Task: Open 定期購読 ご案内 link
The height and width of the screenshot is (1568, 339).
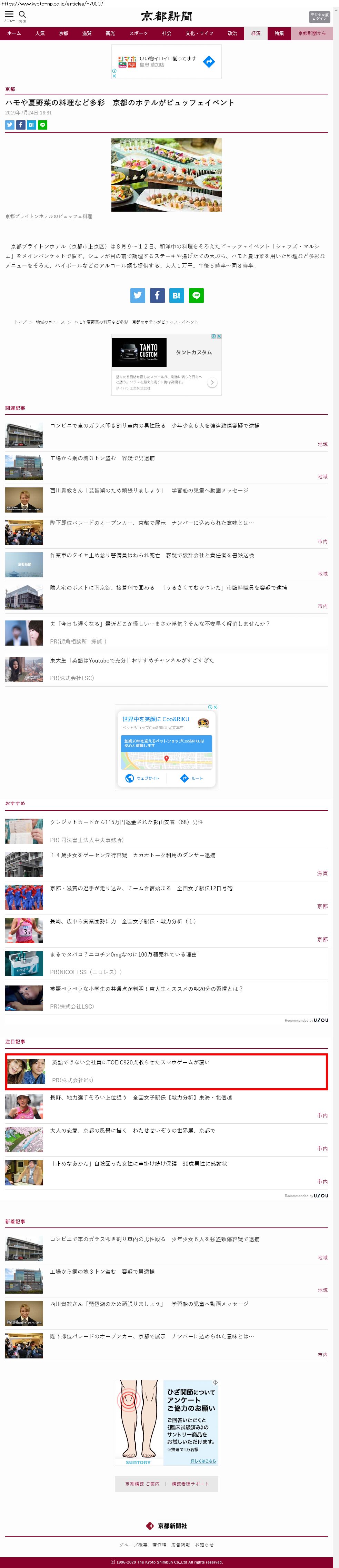Action: tap(142, 1484)
